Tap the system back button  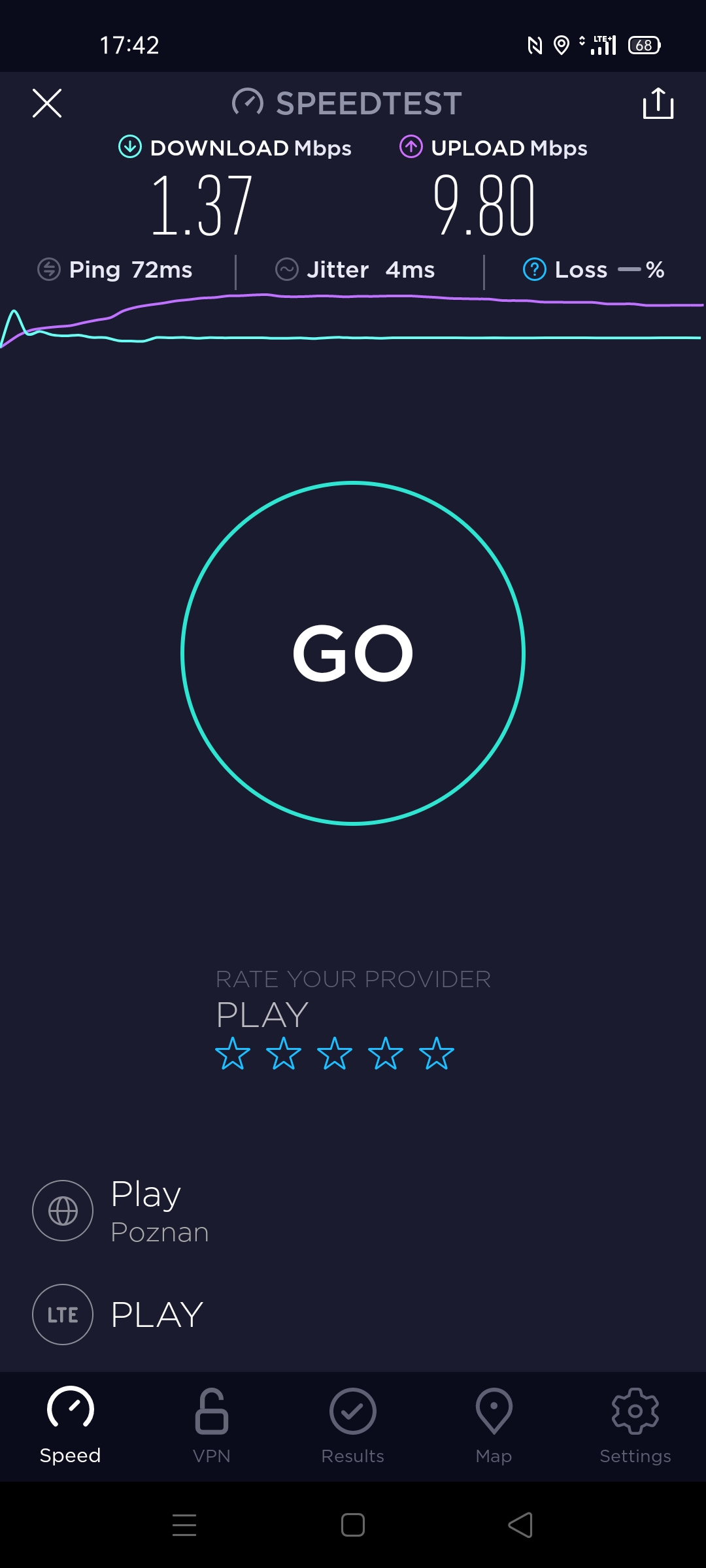tap(520, 1525)
